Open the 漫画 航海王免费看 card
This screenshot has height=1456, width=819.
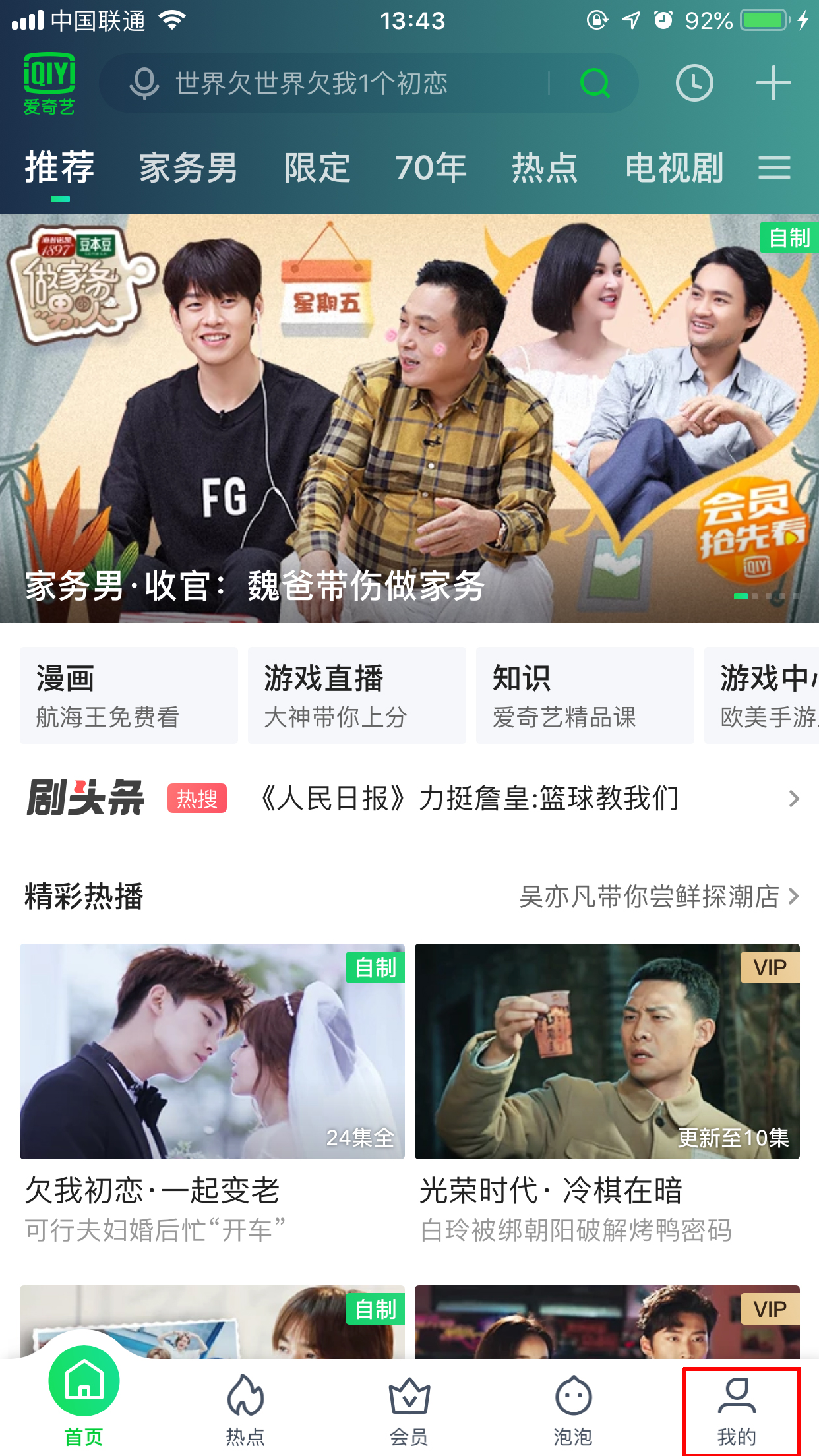pyautogui.click(x=129, y=694)
